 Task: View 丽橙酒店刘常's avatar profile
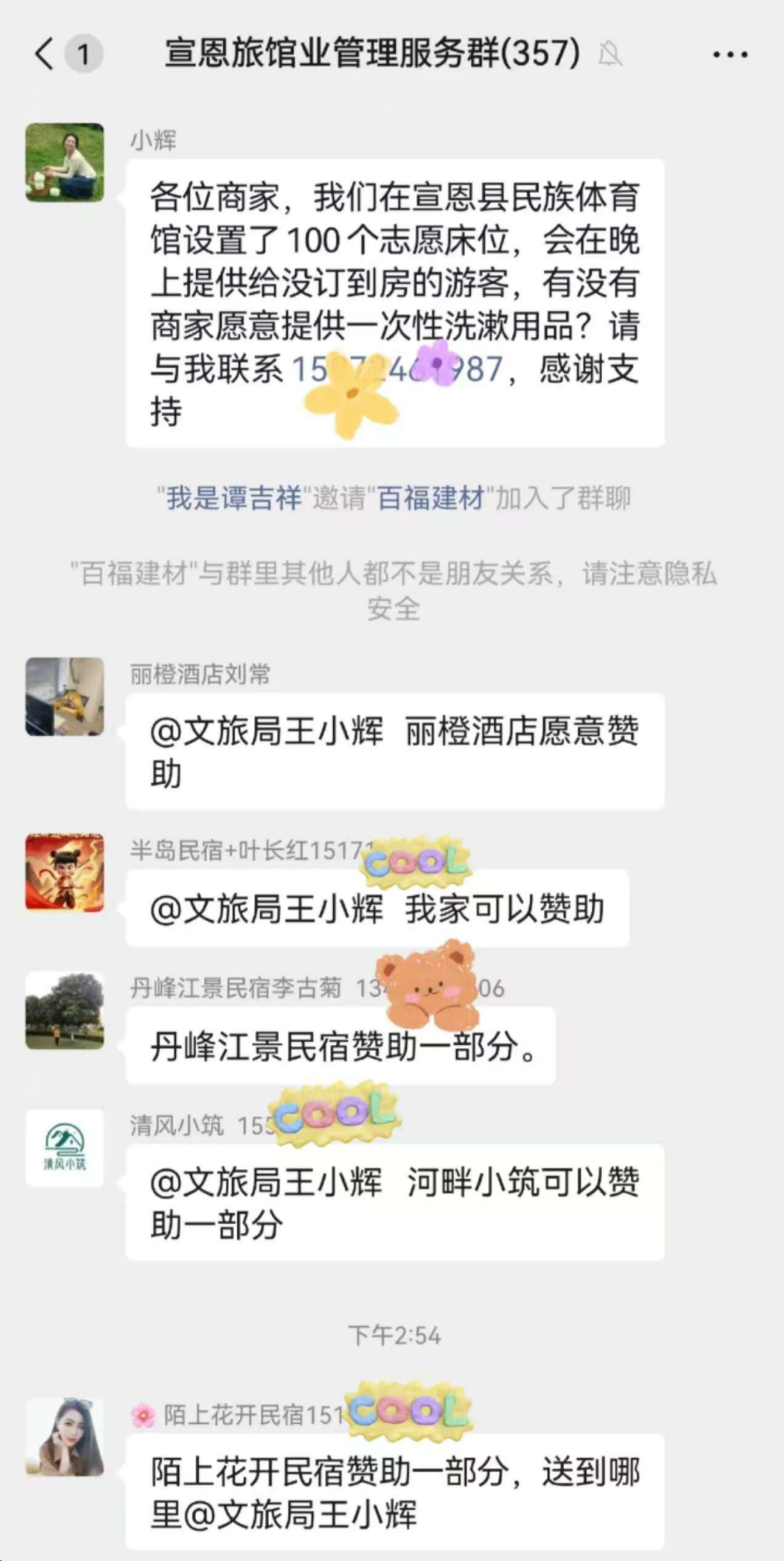point(65,696)
